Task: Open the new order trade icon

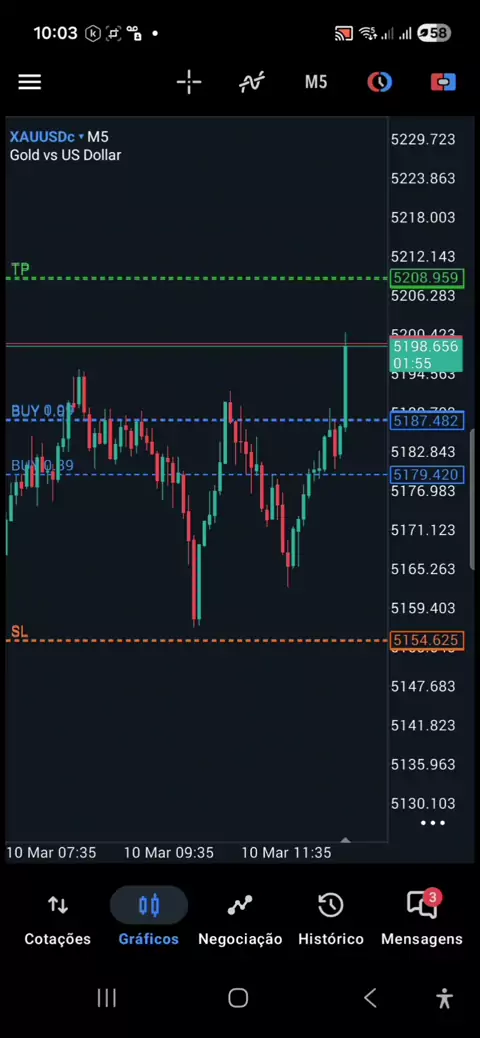Action: point(443,82)
